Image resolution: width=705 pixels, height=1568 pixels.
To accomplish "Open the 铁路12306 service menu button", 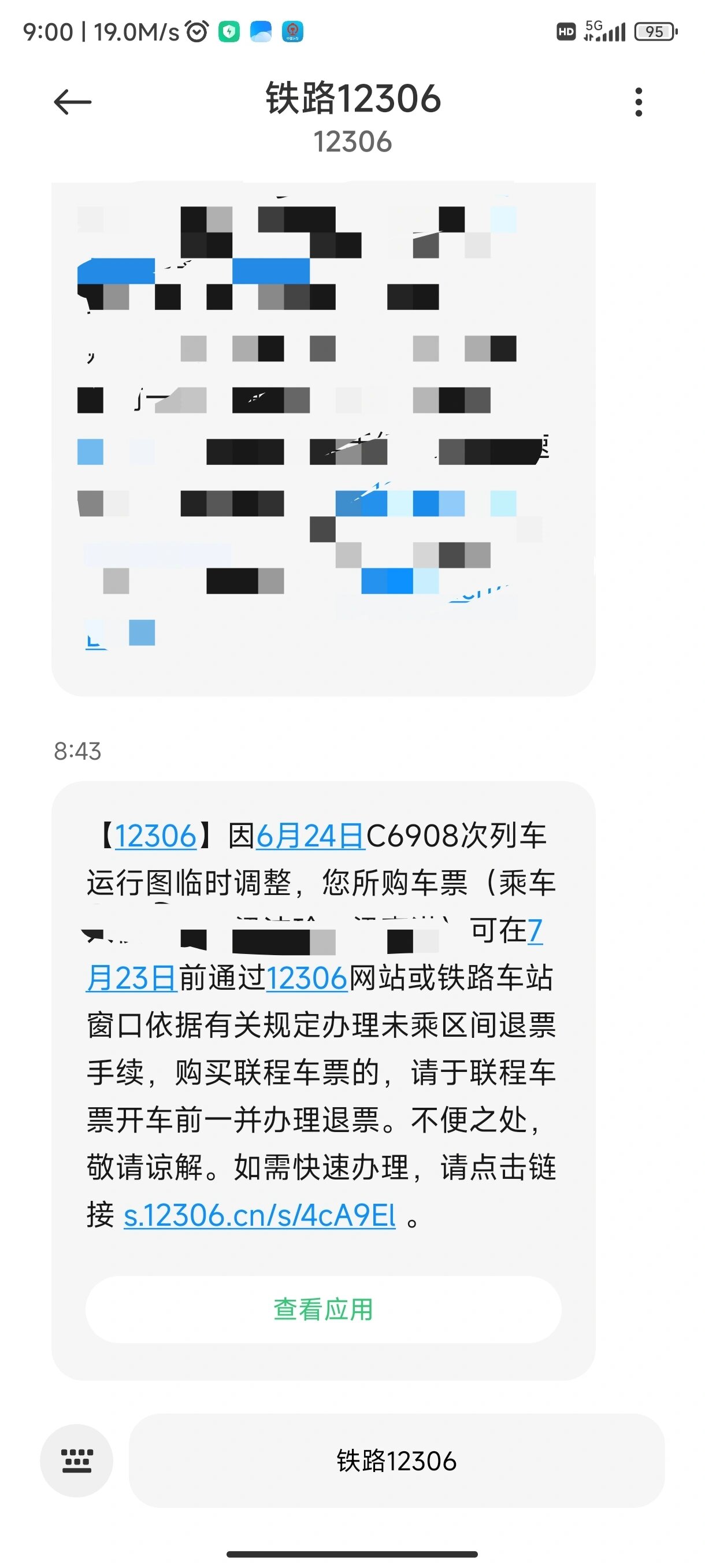I will (396, 1460).
